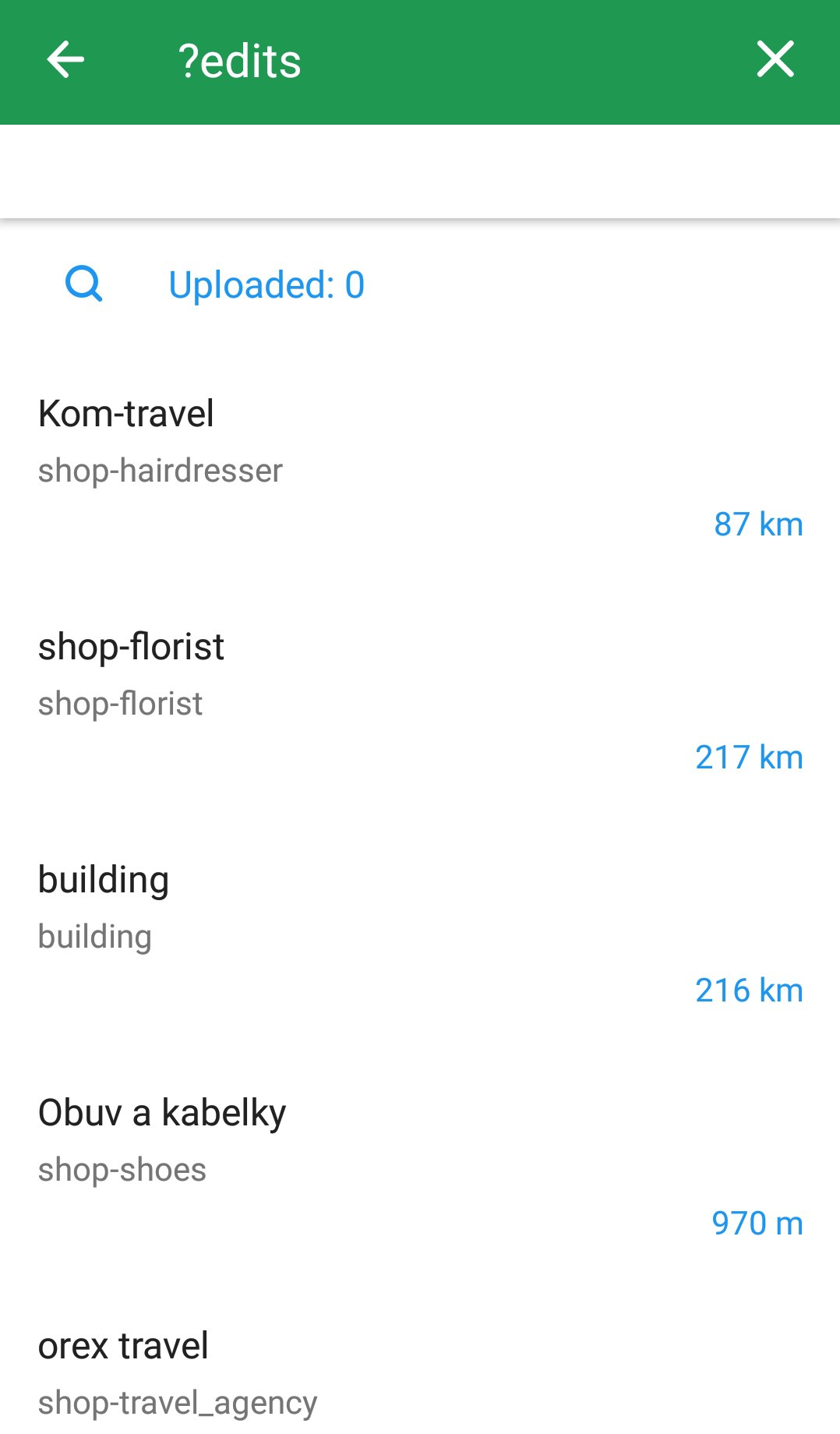Select the building result
This screenshot has width=840, height=1434.
tap(420, 934)
